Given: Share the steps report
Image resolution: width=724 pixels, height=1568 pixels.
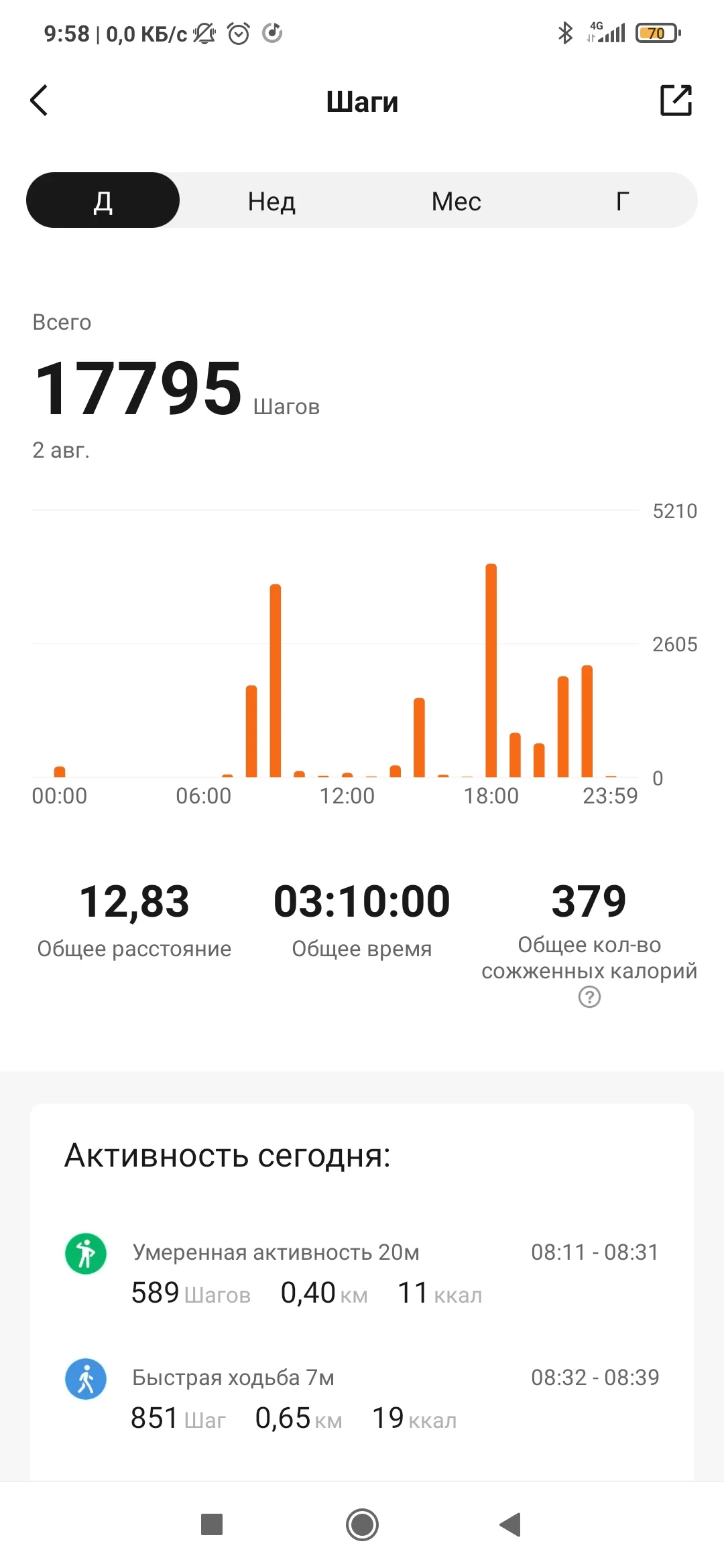Looking at the screenshot, I should [676, 101].
